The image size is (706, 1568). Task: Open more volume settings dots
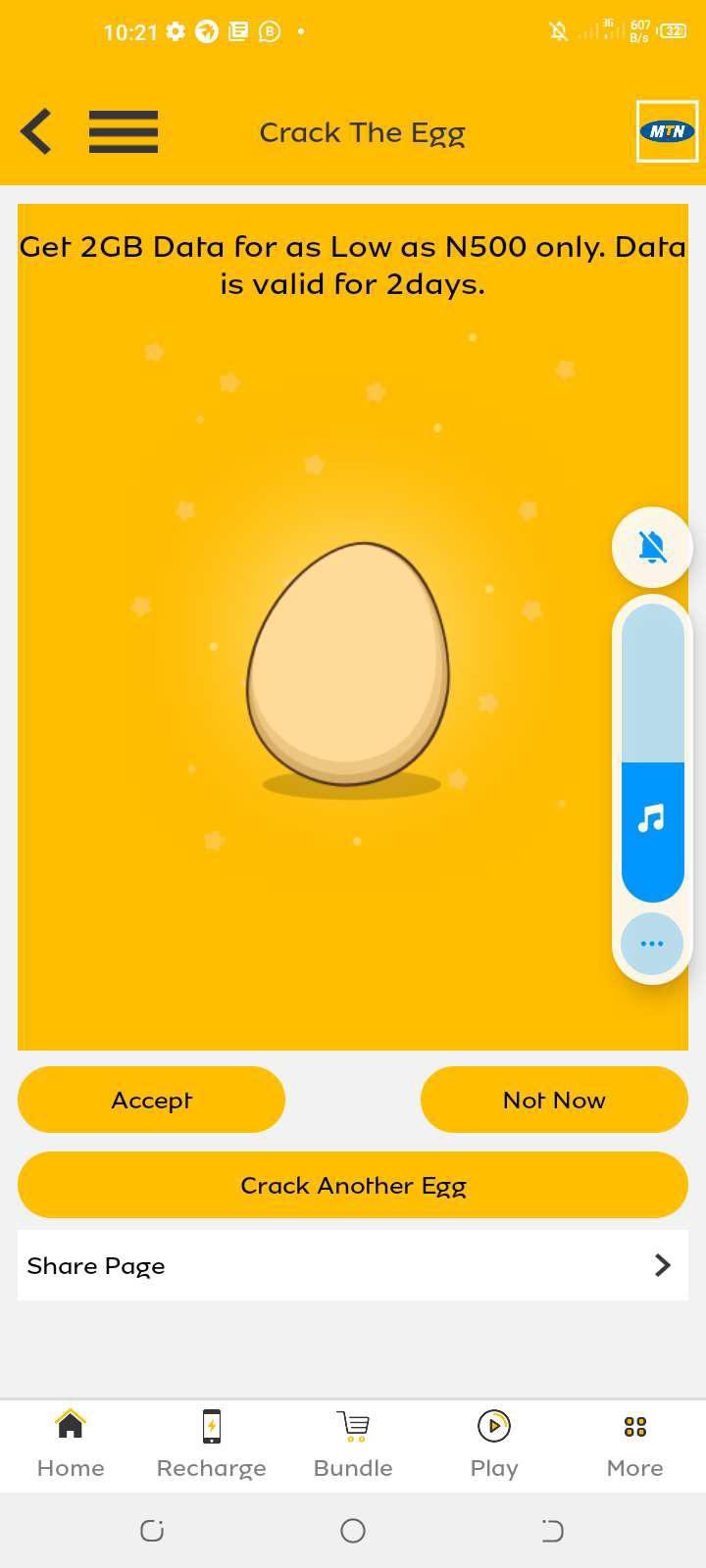652,944
